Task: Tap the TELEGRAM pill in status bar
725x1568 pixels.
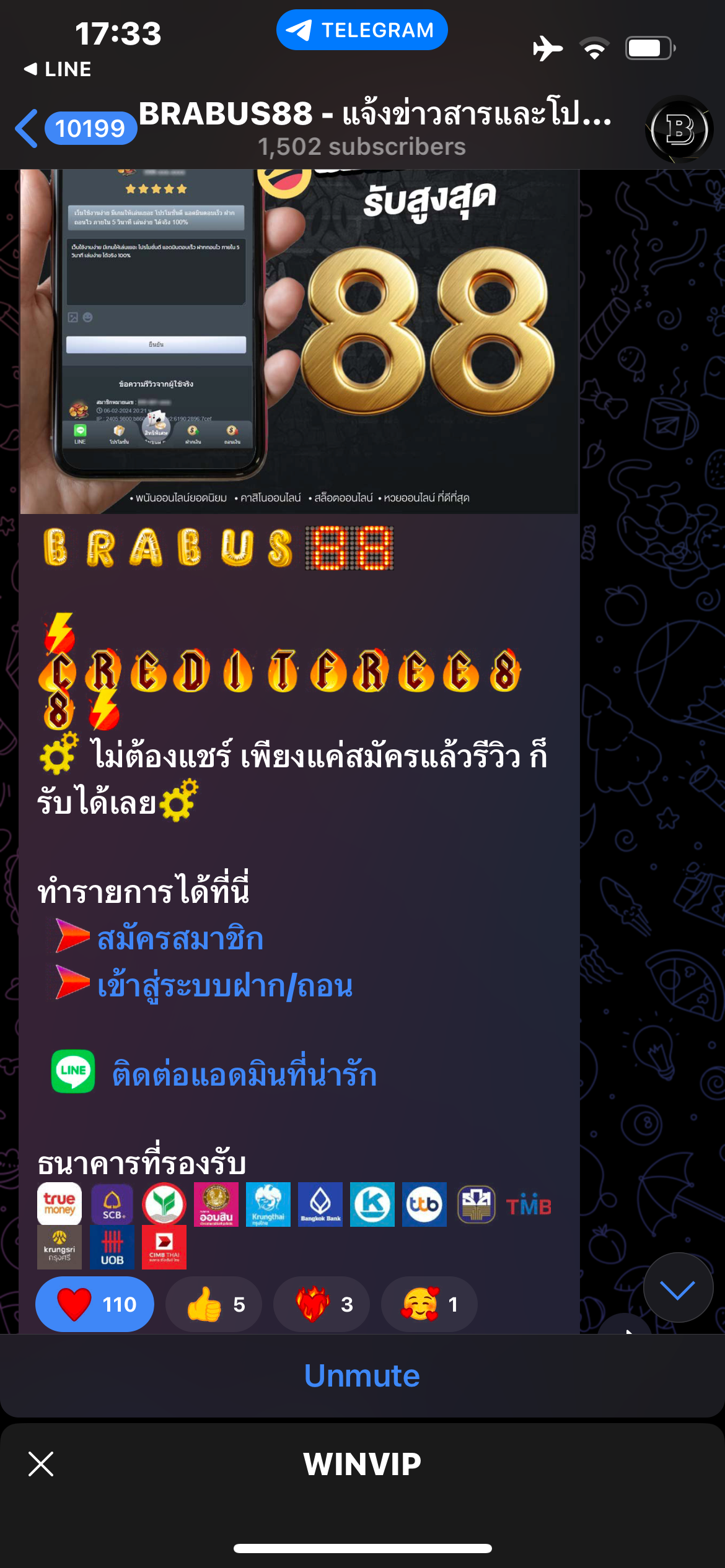Action: tap(362, 30)
